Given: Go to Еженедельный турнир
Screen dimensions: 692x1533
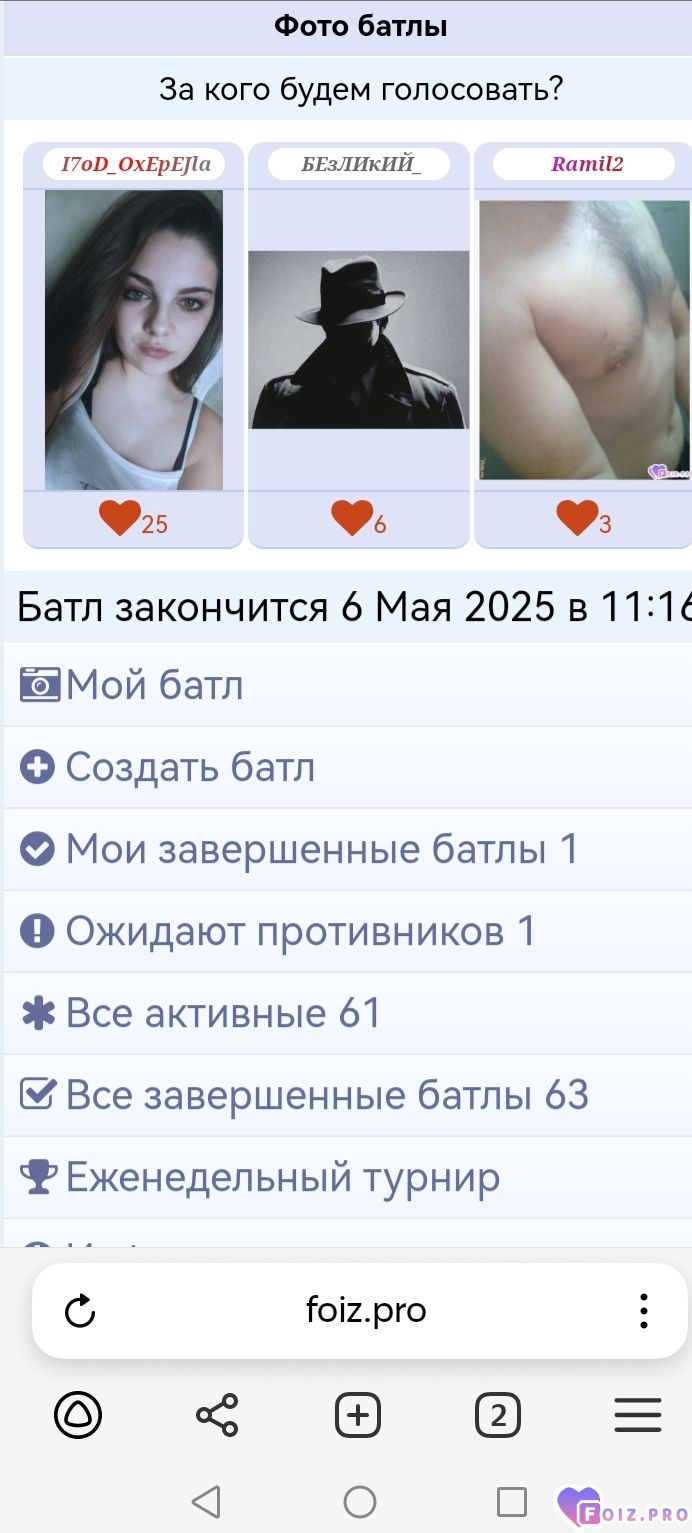Looking at the screenshot, I should [x=346, y=1178].
